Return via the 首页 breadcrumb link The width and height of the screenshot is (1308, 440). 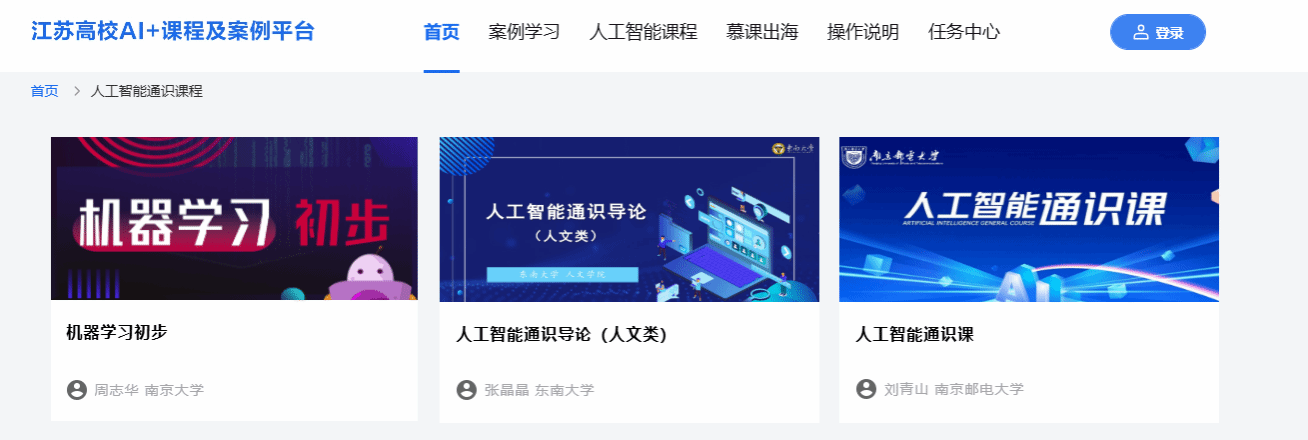point(44,91)
